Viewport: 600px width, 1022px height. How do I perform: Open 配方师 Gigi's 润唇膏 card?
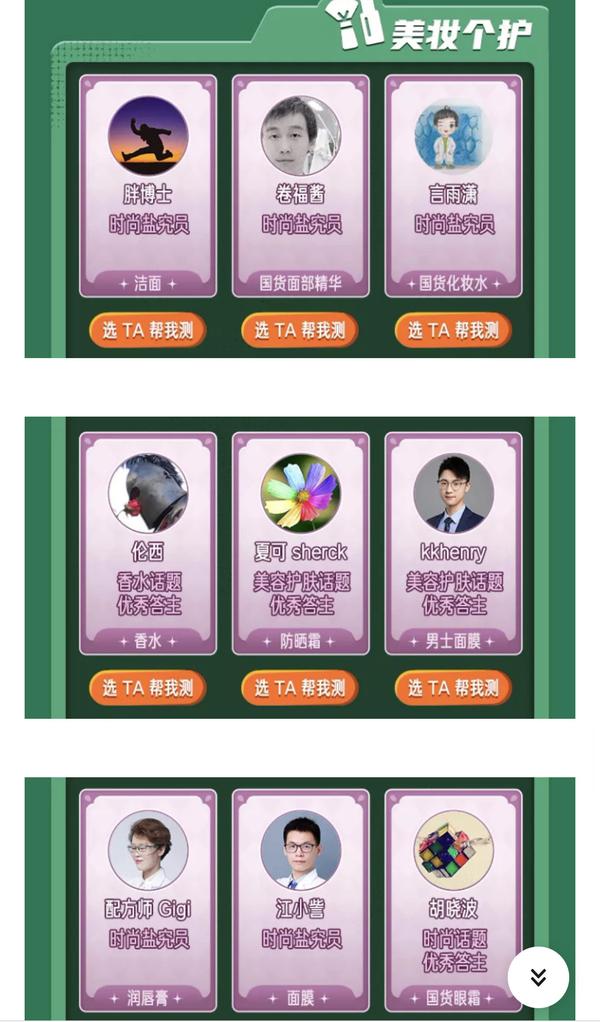(x=148, y=901)
